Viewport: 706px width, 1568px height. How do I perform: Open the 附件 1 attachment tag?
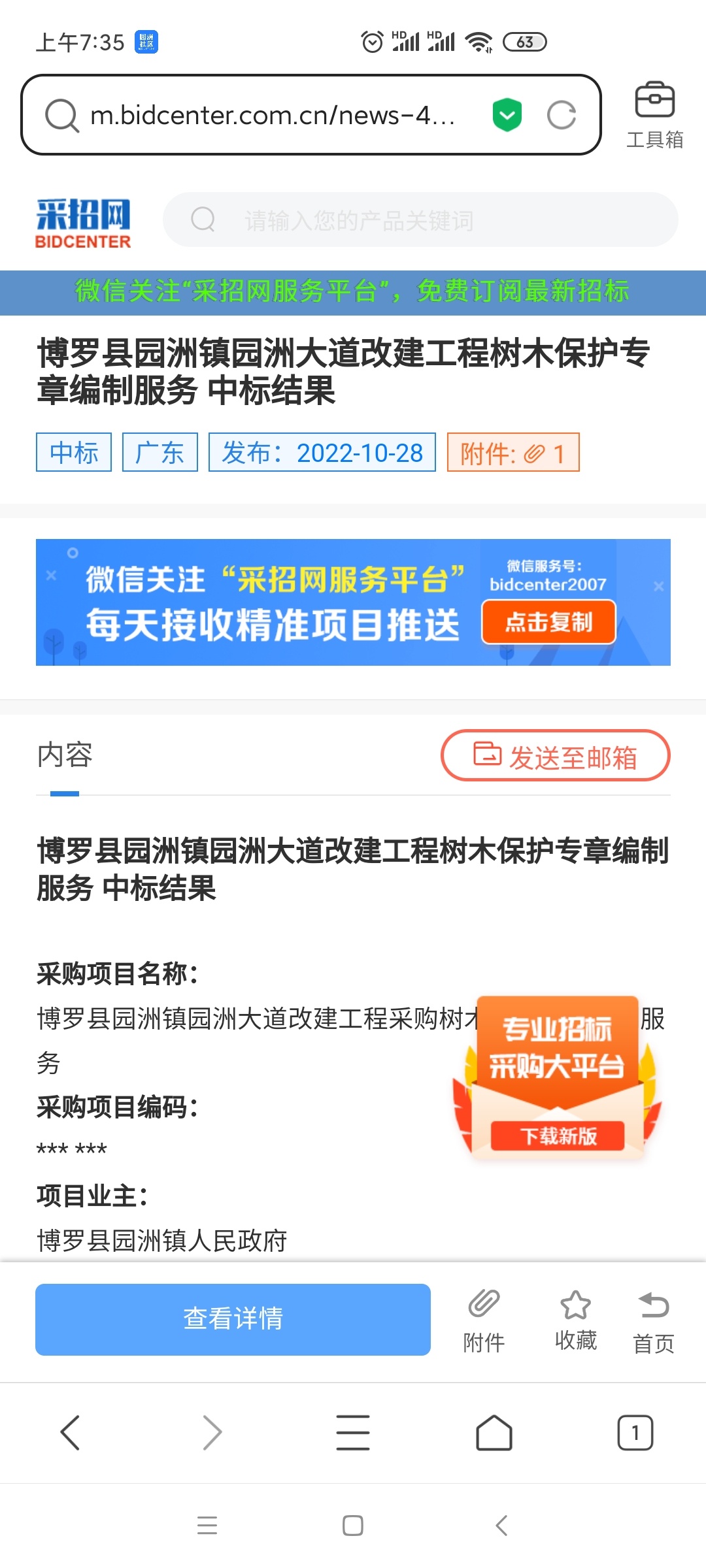coord(513,452)
